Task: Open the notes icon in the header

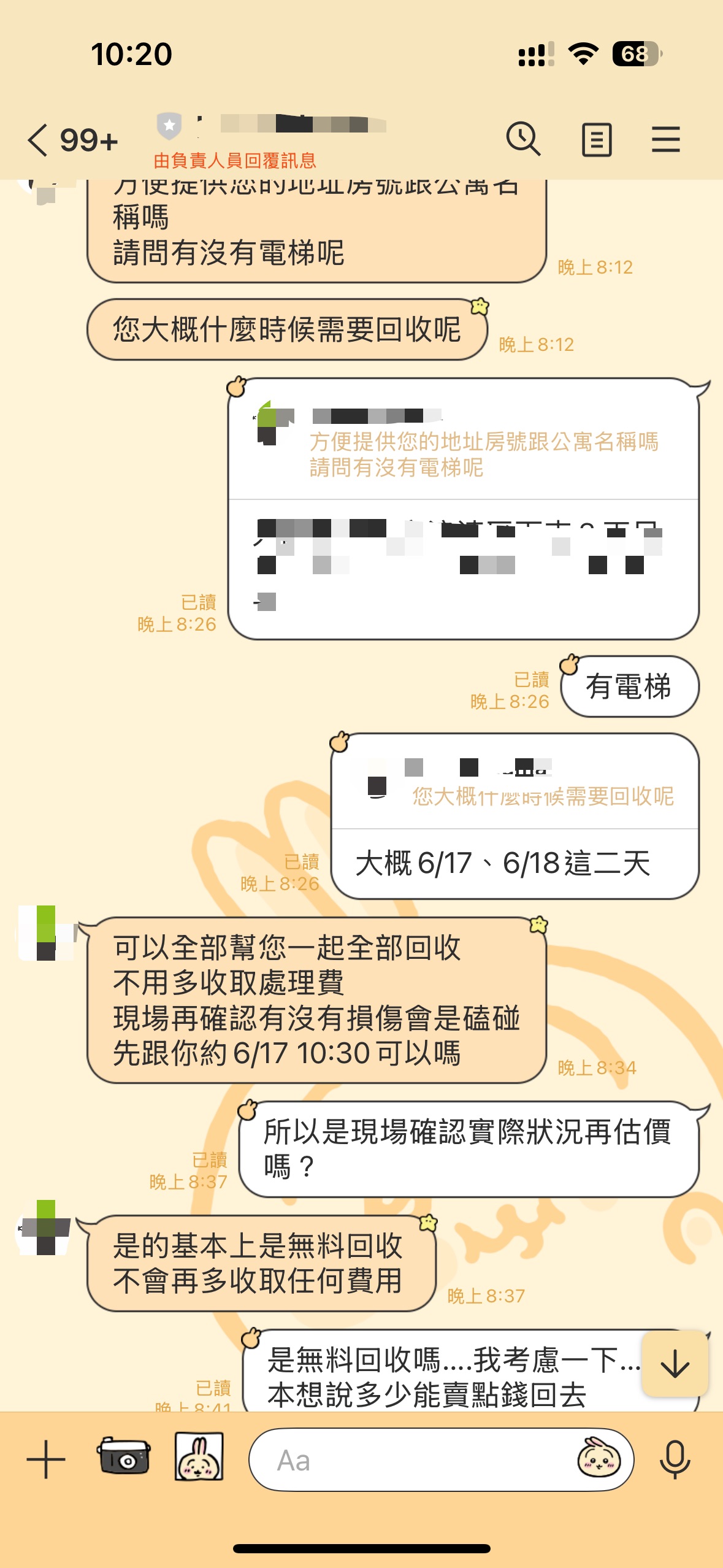Action: pyautogui.click(x=596, y=140)
